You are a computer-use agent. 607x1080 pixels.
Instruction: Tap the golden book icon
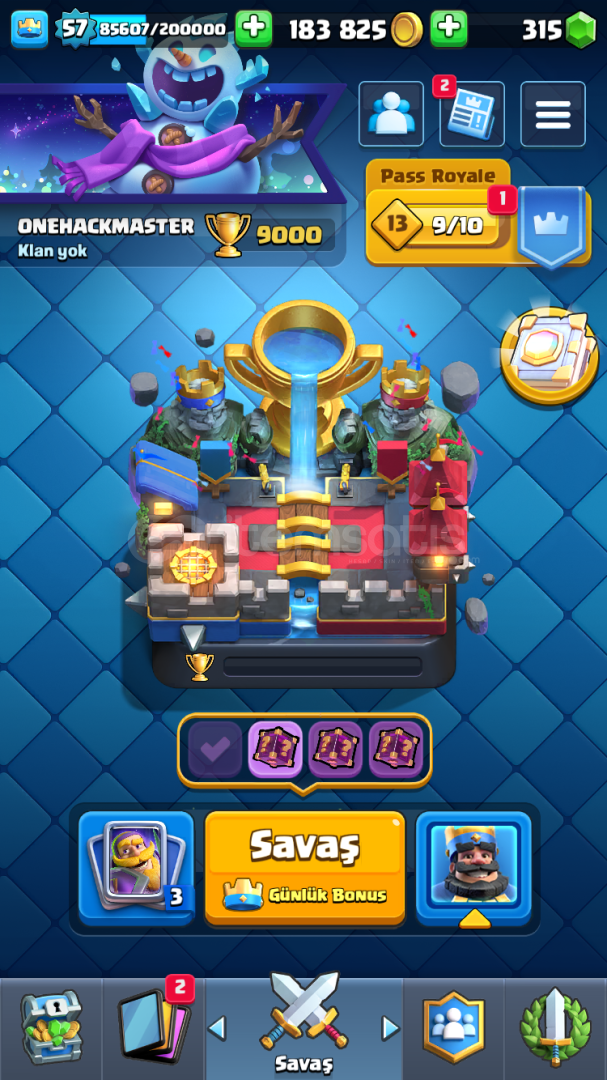(548, 356)
